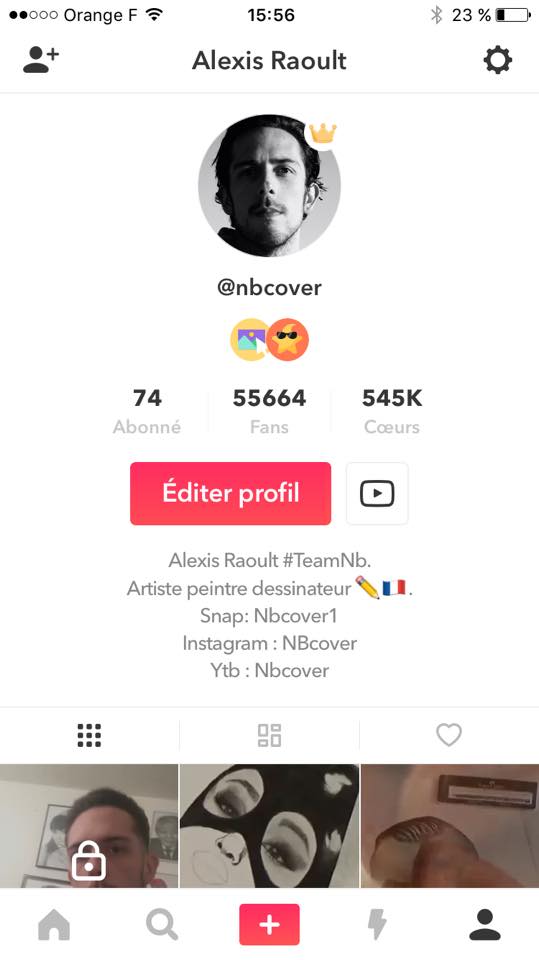Open the YouTube link button
This screenshot has width=539, height=960.
[377, 493]
